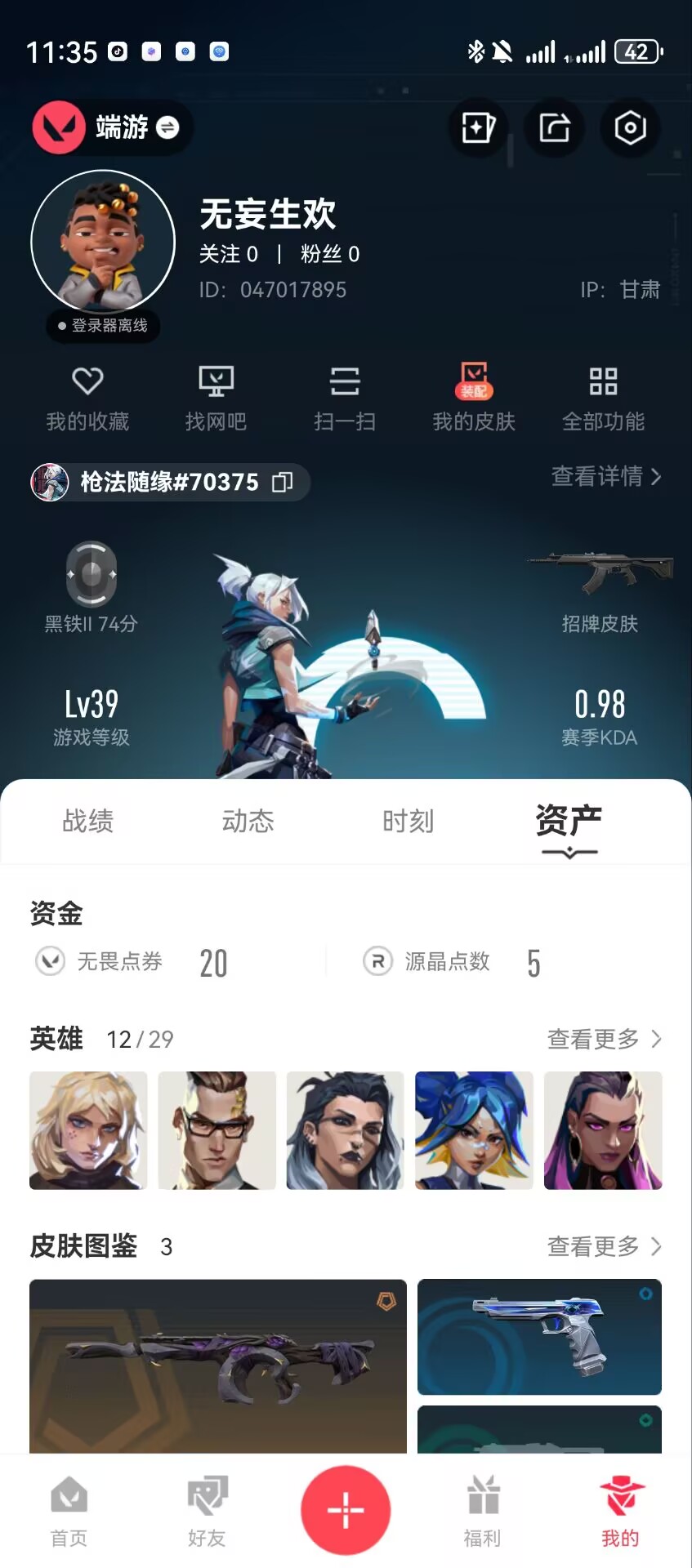
Task: Switch to the 动态 tab
Action: pos(248,821)
